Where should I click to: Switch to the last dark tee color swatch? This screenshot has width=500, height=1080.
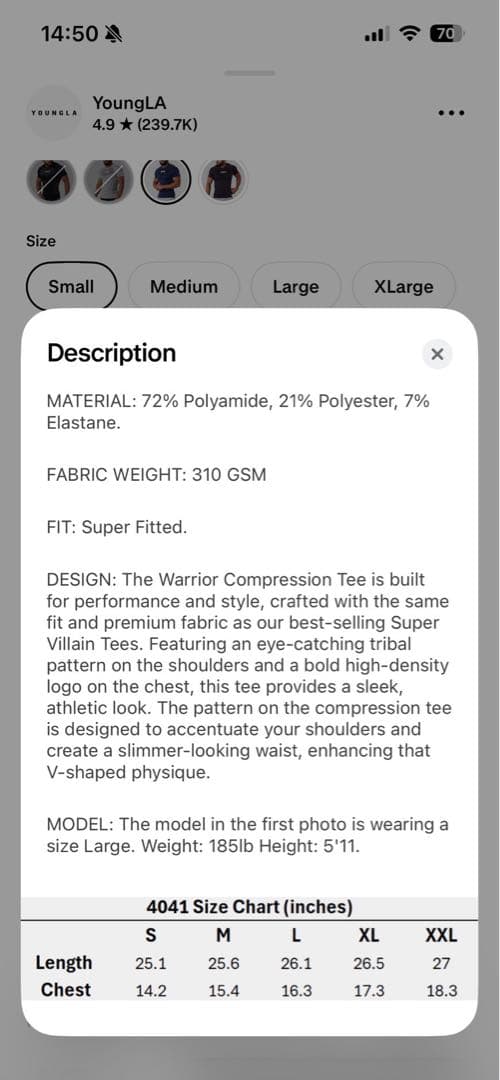223,181
